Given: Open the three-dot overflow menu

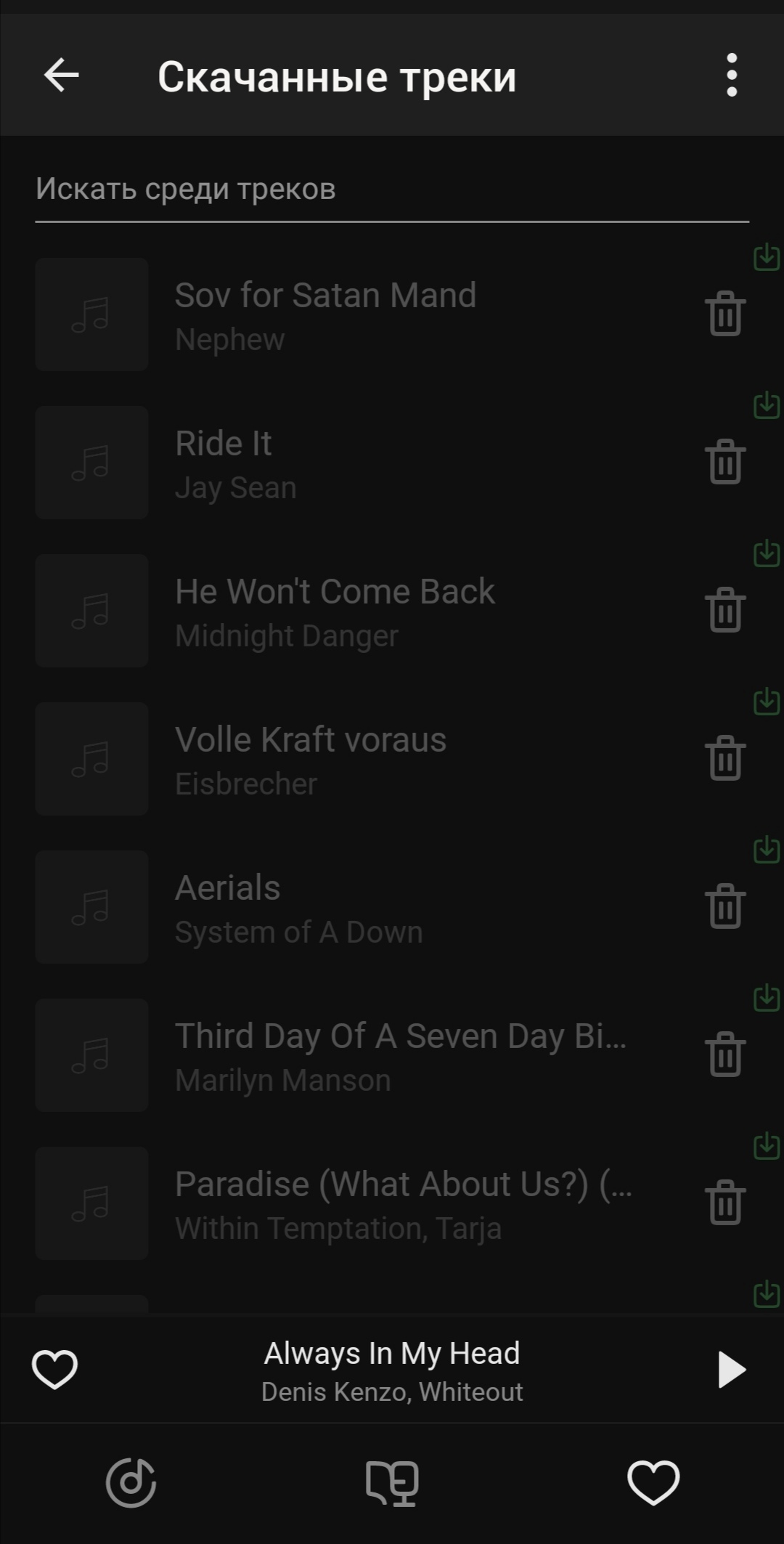Looking at the screenshot, I should point(731,75).
